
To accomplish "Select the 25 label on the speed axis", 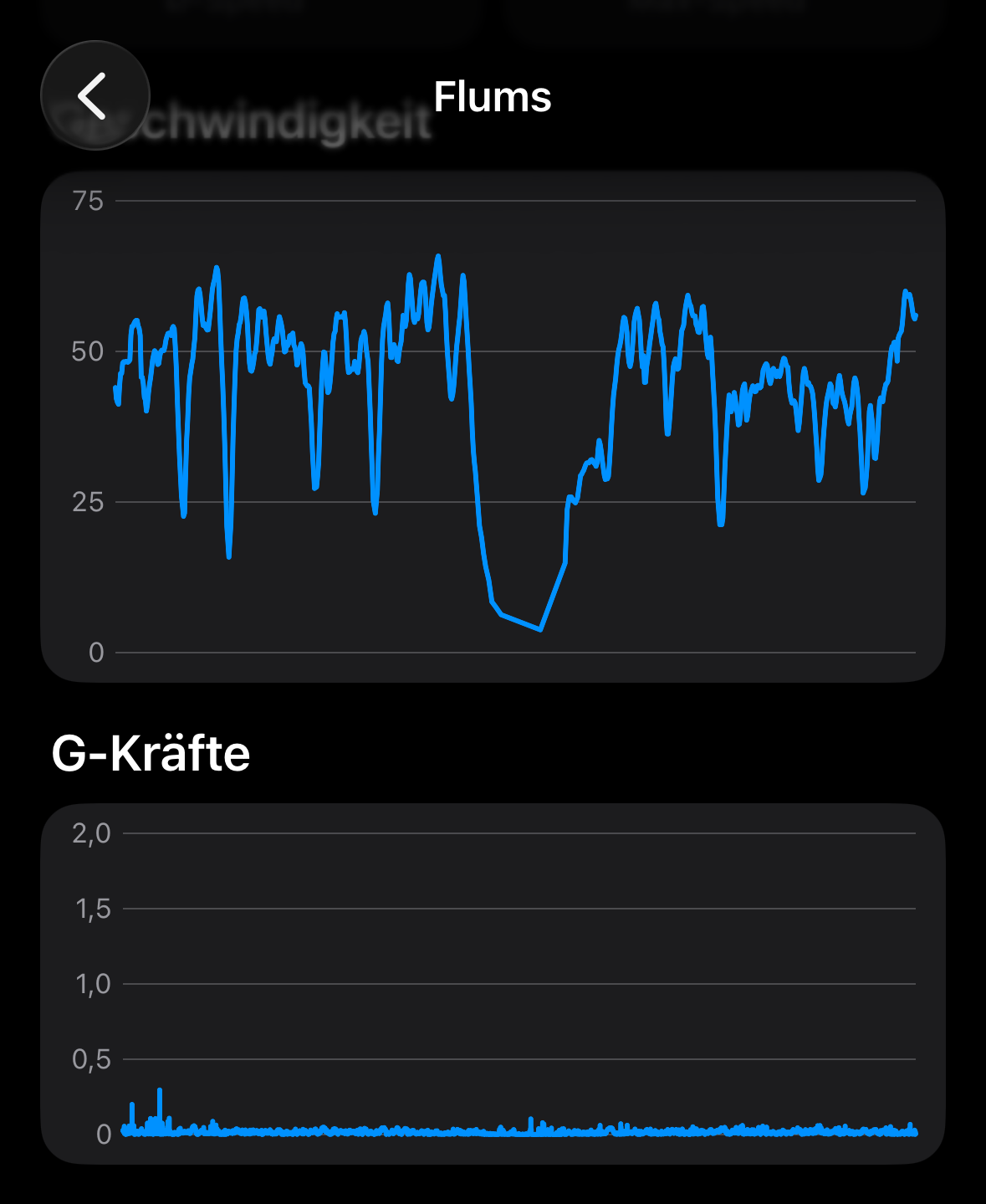I will pos(89,503).
